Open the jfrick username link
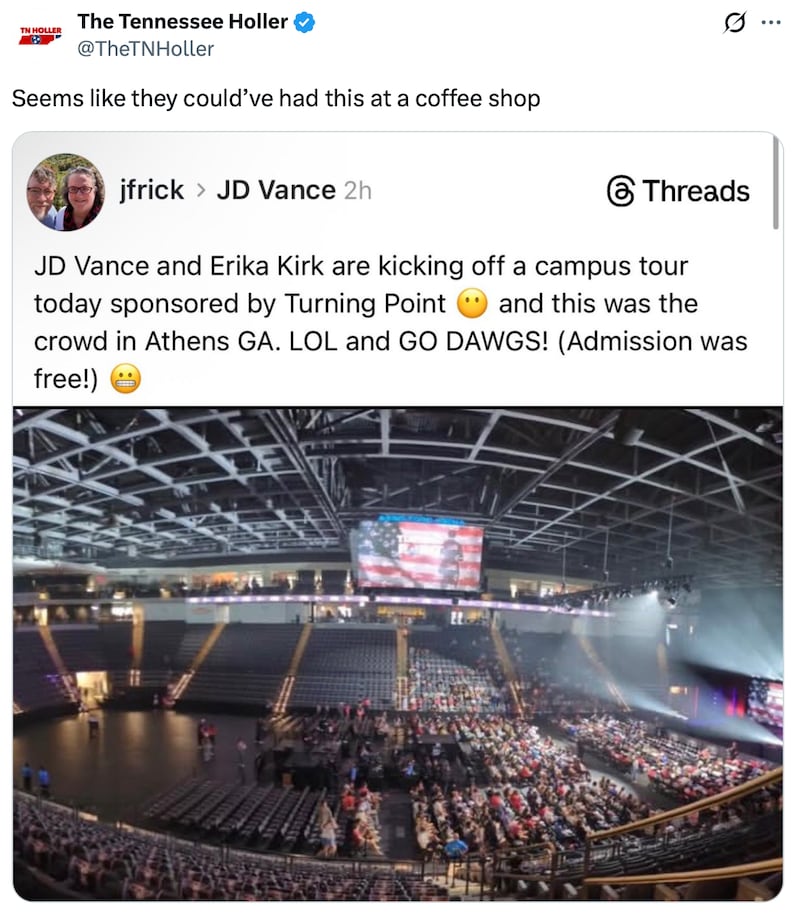The image size is (800, 922). (151, 190)
